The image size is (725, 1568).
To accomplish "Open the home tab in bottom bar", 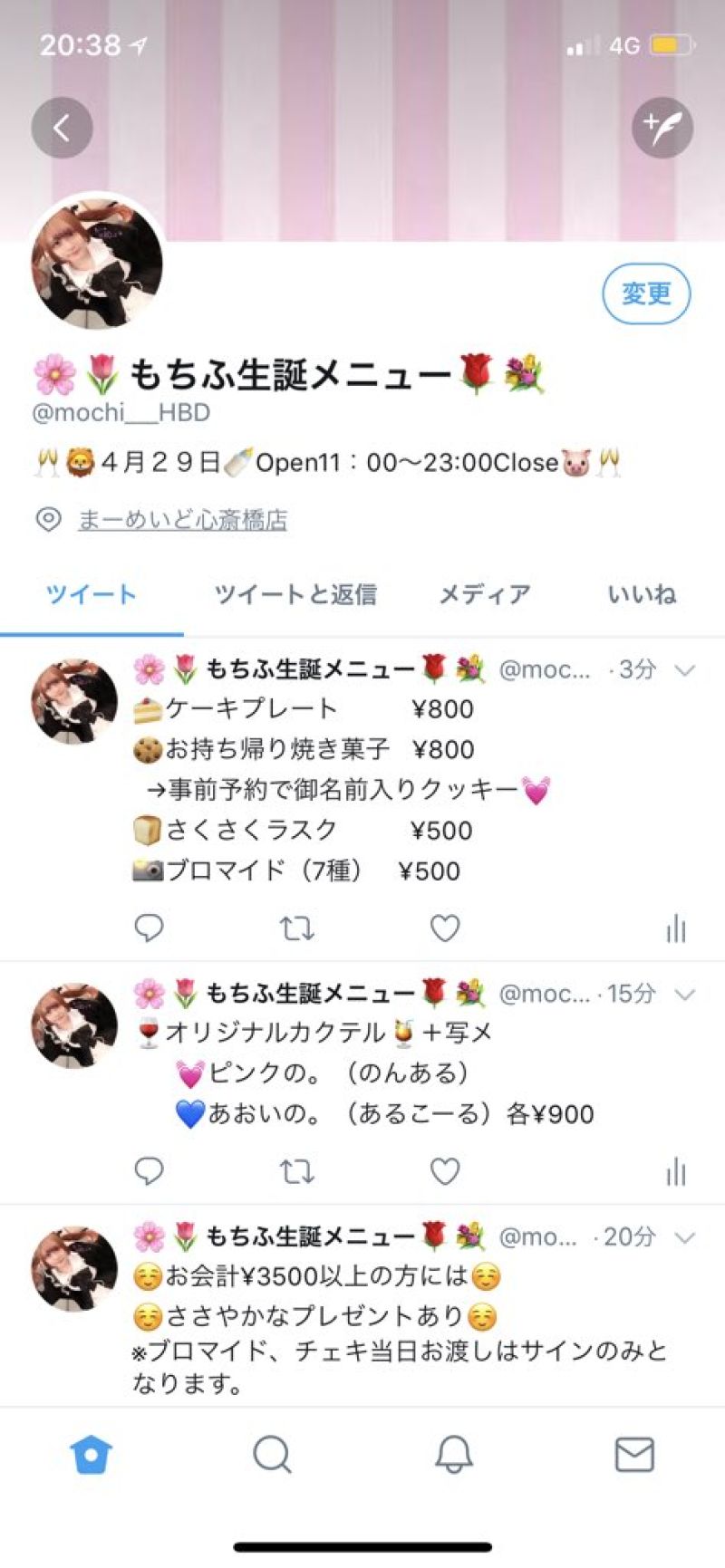I will 91,1455.
